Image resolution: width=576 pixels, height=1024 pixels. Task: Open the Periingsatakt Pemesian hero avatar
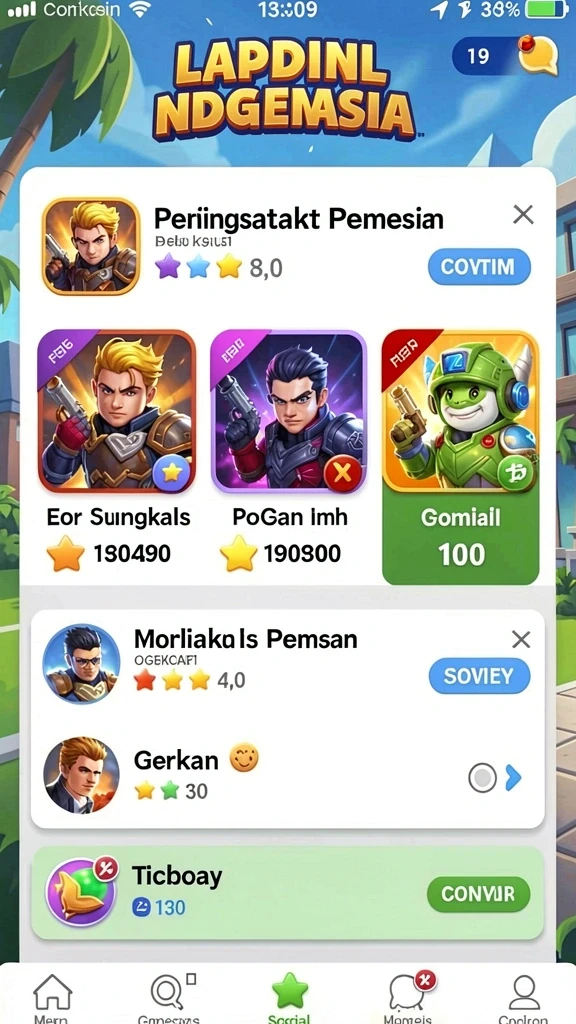point(91,246)
